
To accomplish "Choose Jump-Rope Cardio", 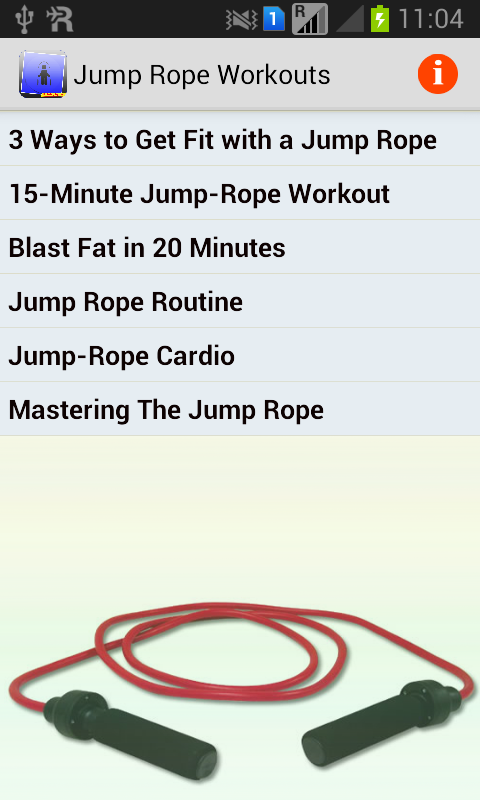I will click(240, 356).
